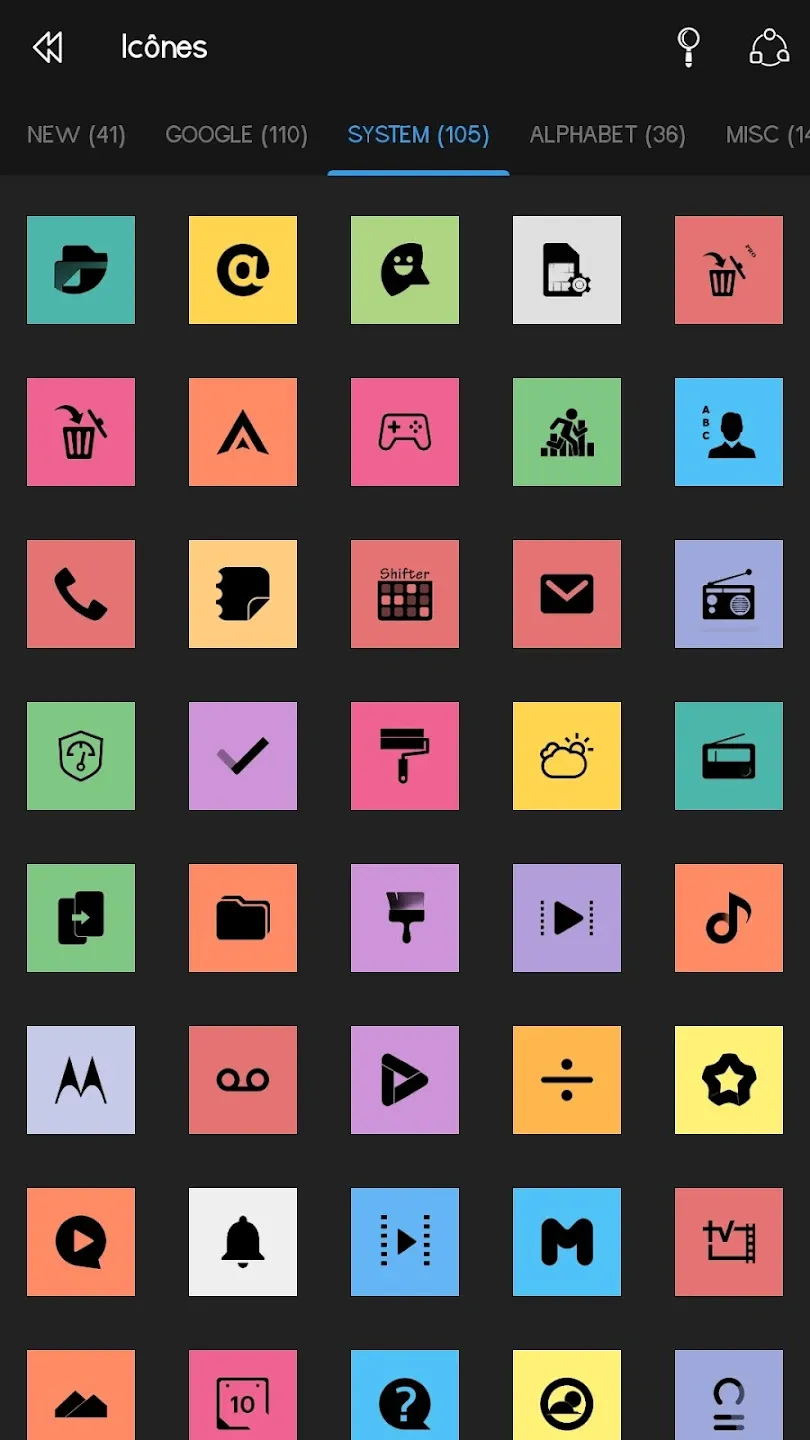Select the yellow @ email icon
Image resolution: width=810 pixels, height=1440 pixels.
click(x=243, y=270)
